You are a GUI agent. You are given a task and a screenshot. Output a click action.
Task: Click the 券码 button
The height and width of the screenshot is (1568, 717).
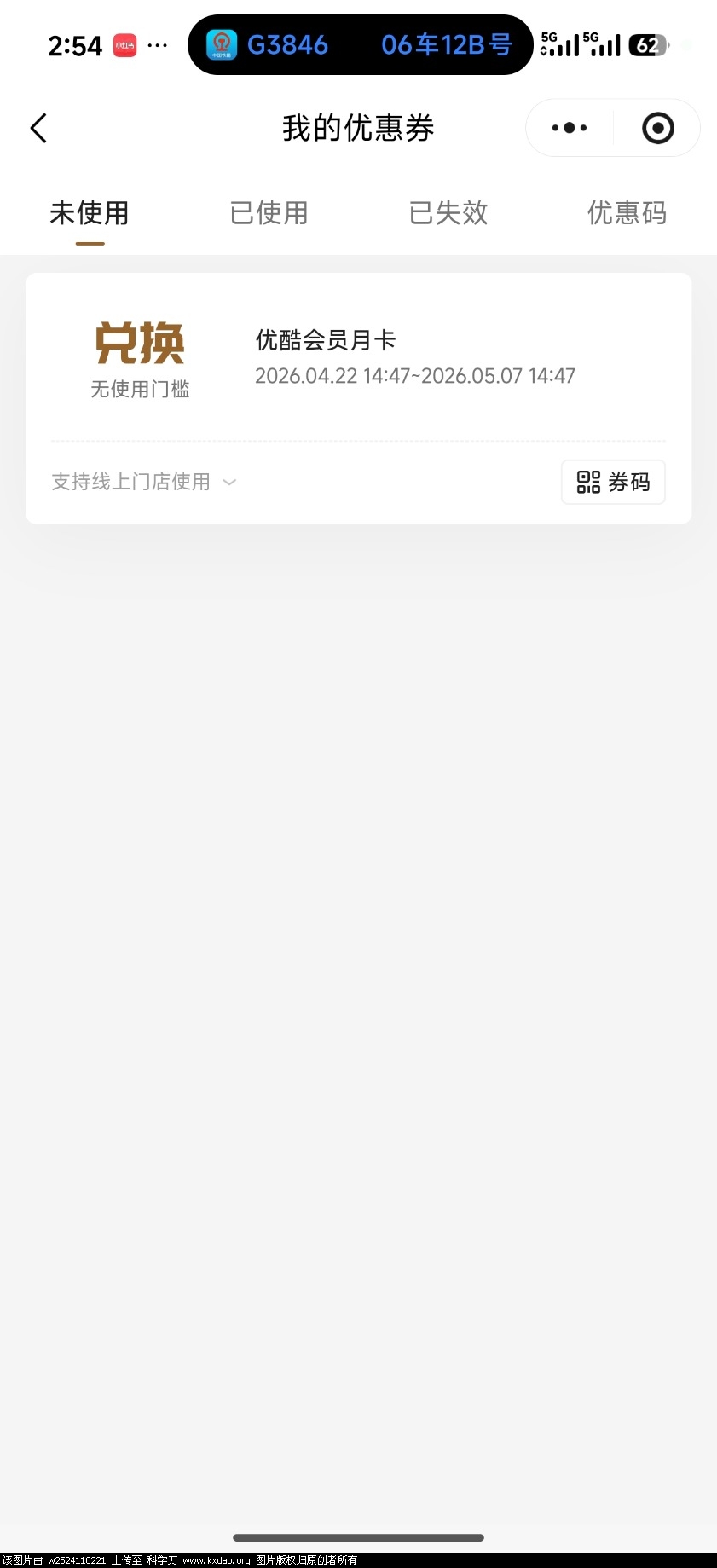(x=613, y=481)
